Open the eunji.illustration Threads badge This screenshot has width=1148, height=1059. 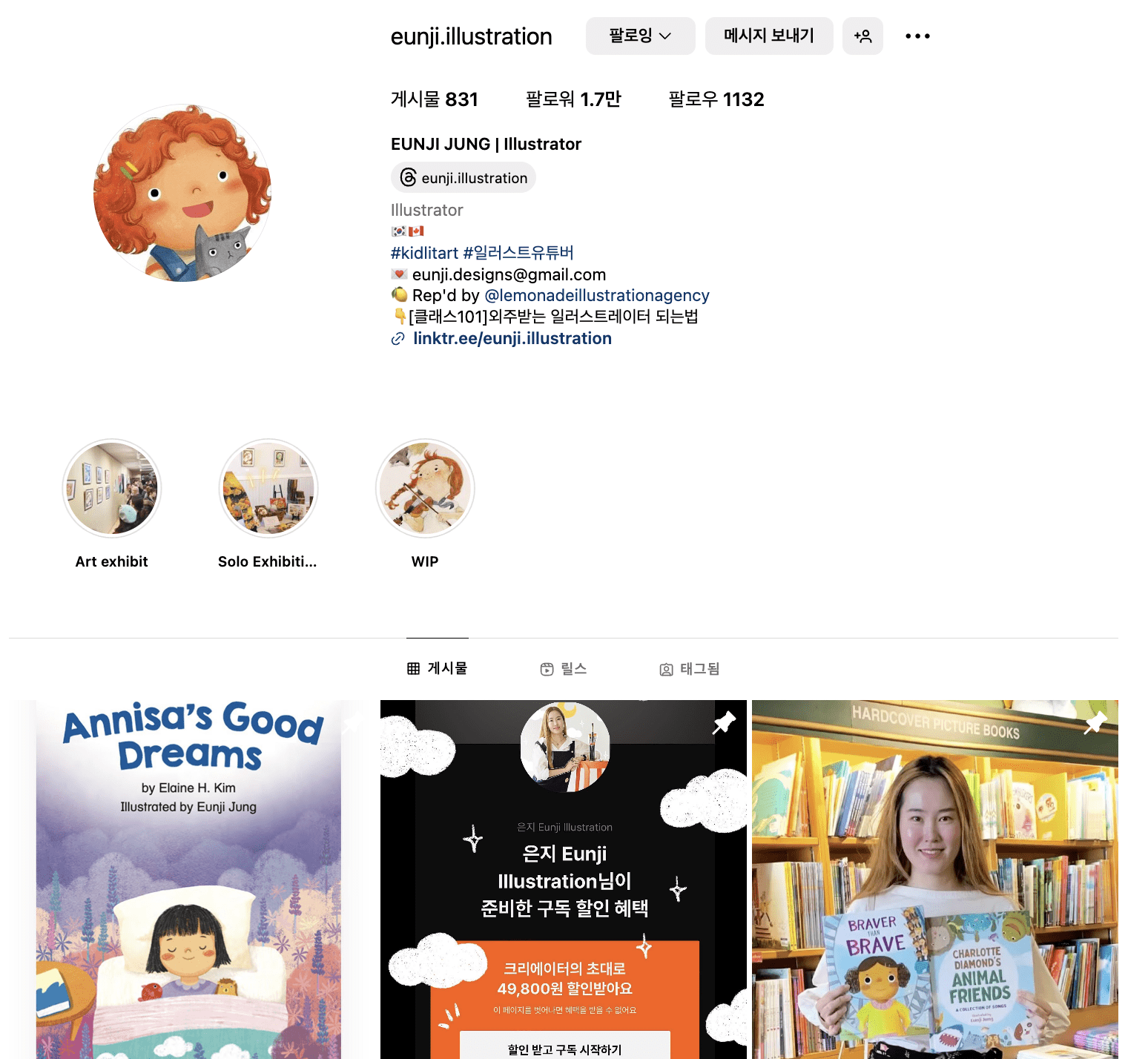tap(464, 178)
